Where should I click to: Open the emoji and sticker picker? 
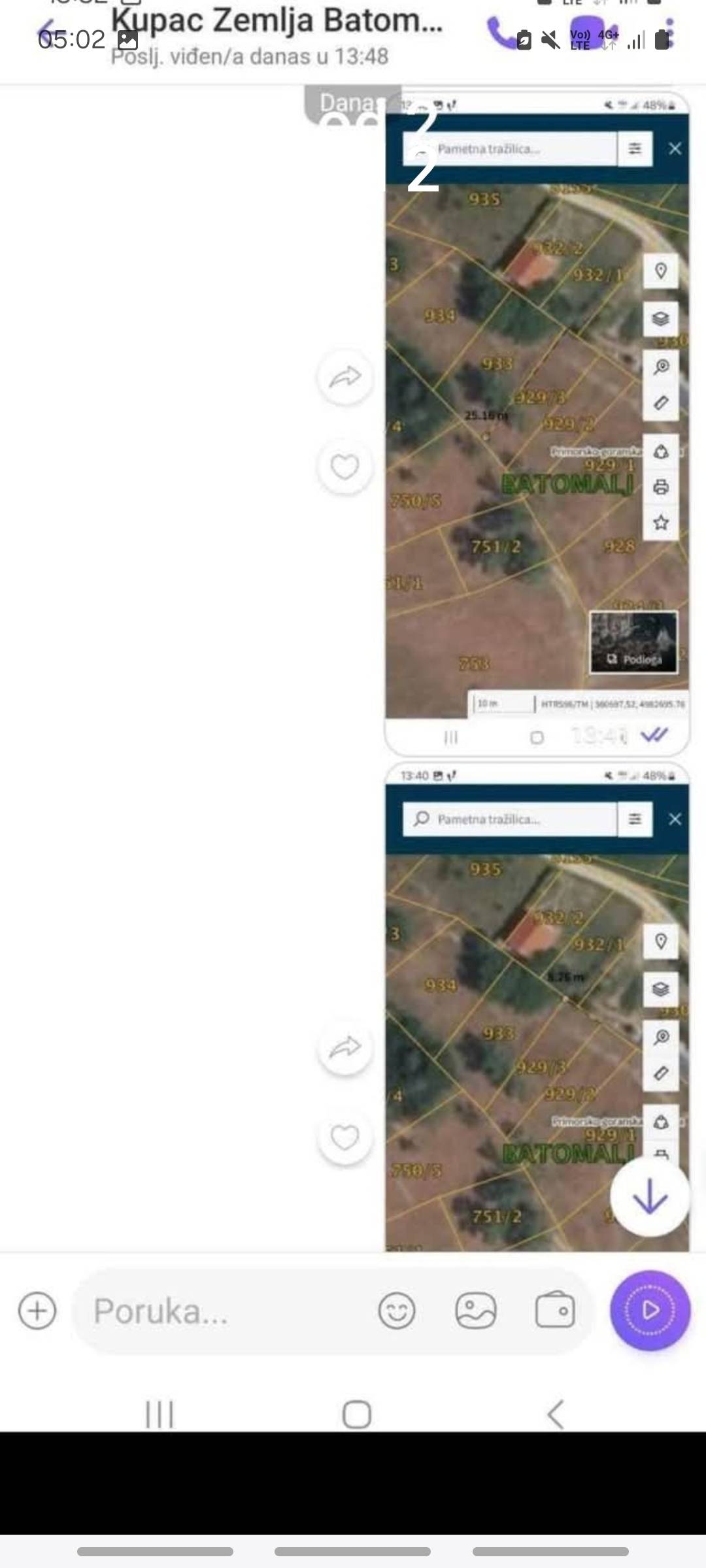tap(397, 1311)
